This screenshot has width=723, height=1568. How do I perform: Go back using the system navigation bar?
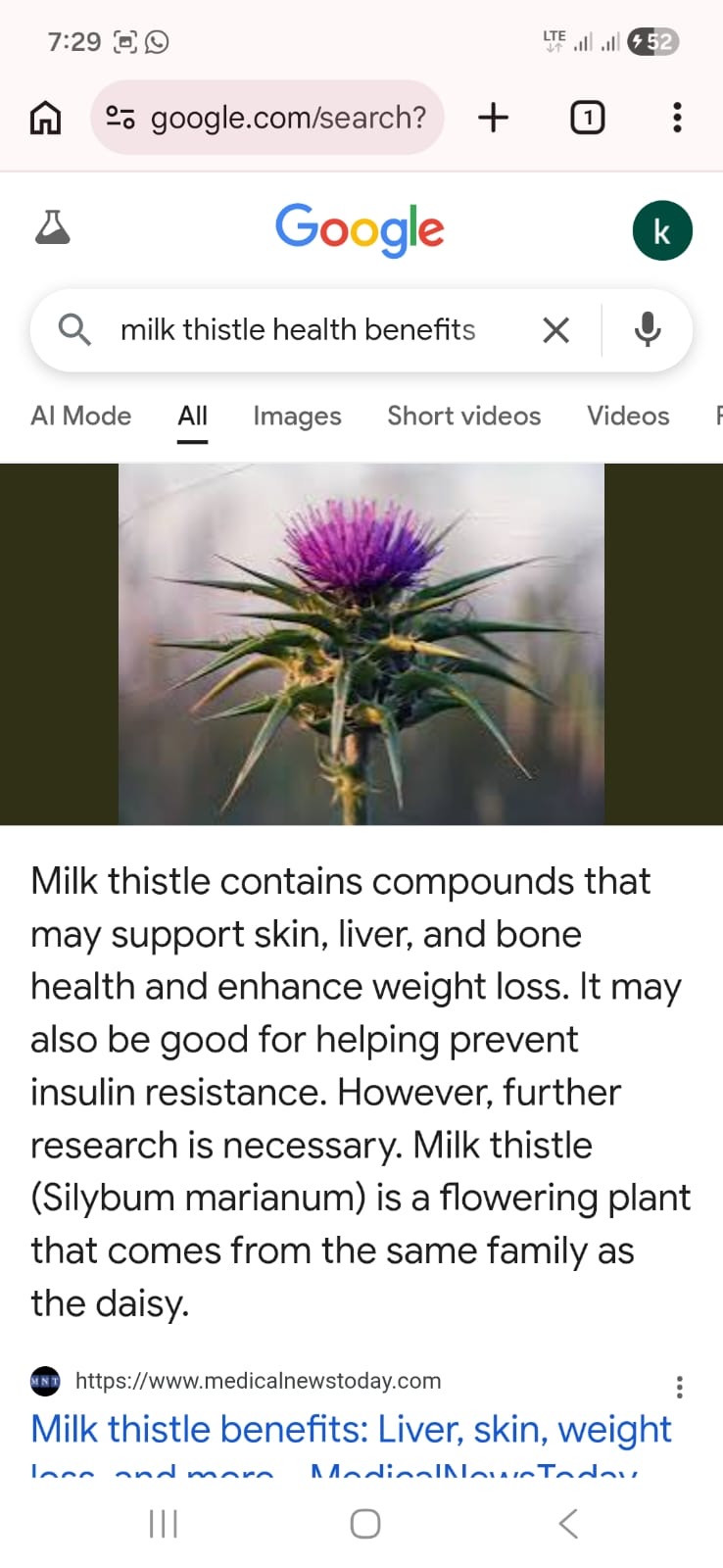point(568,1524)
